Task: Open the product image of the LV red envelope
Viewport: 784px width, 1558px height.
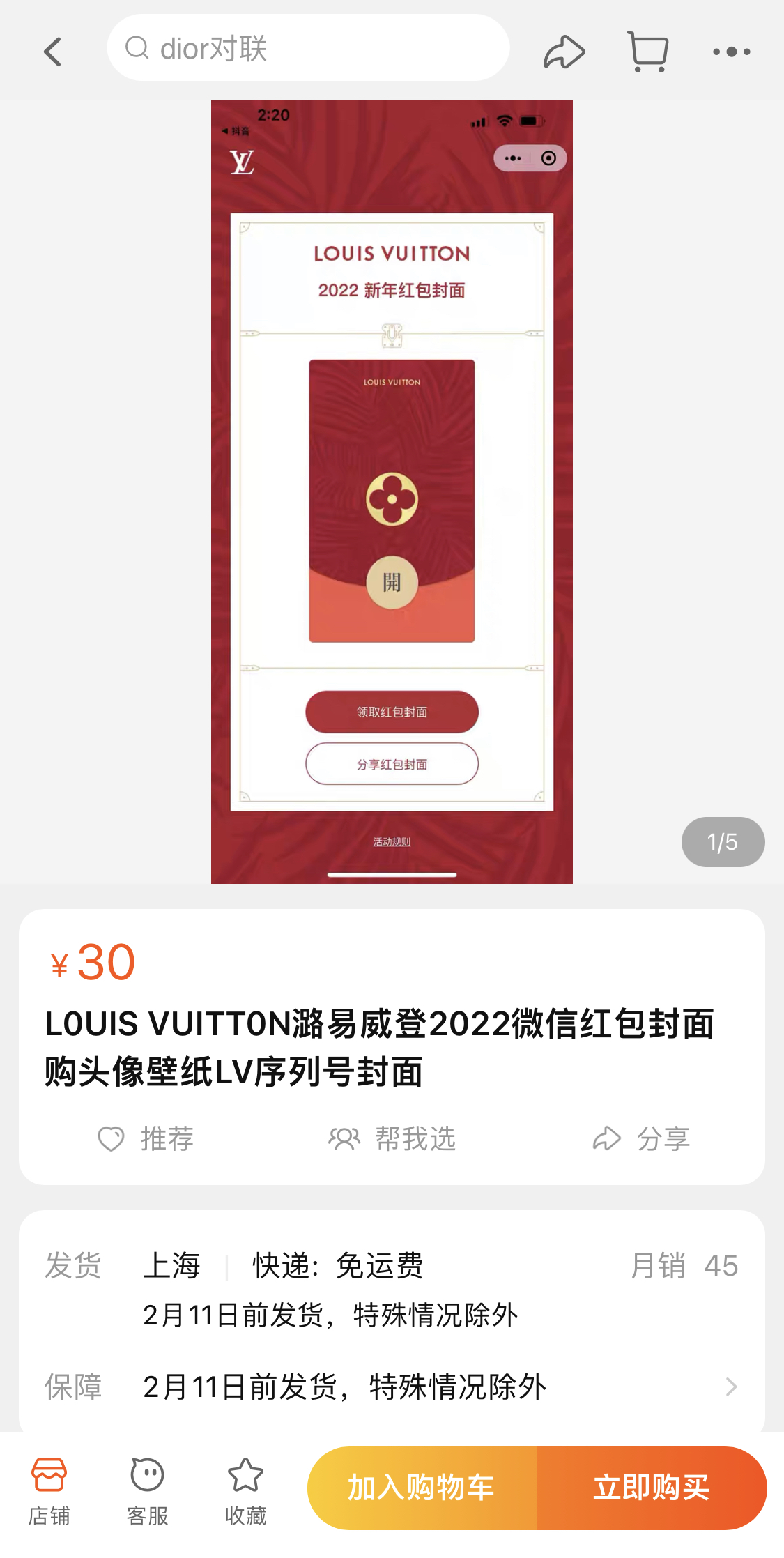Action: coord(392,491)
